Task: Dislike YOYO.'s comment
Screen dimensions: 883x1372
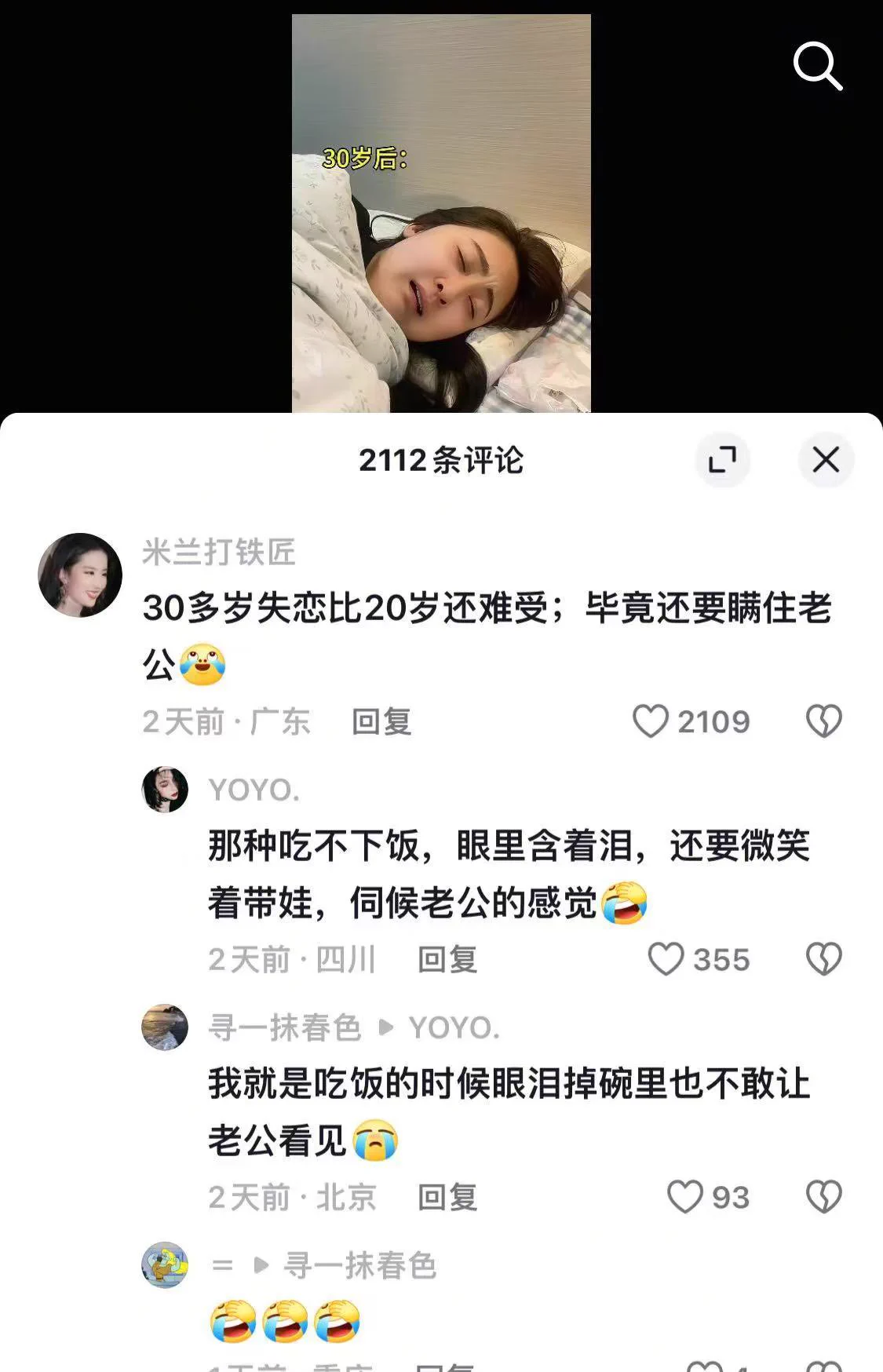Action: pos(823,959)
